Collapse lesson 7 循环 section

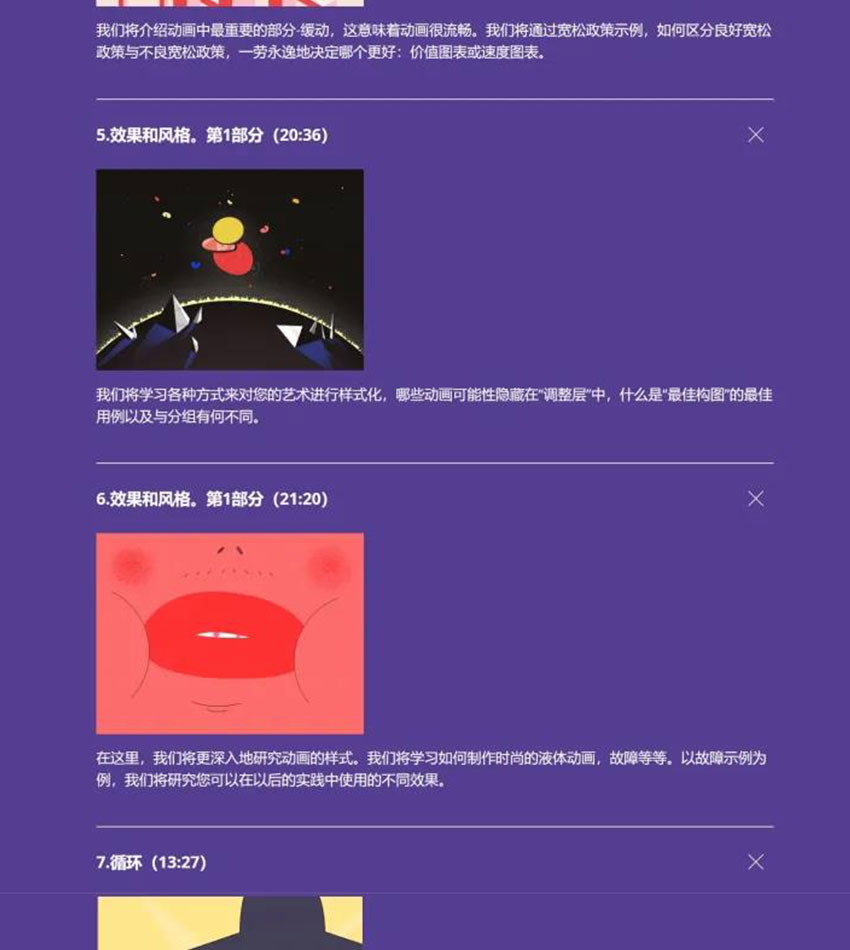tap(756, 862)
